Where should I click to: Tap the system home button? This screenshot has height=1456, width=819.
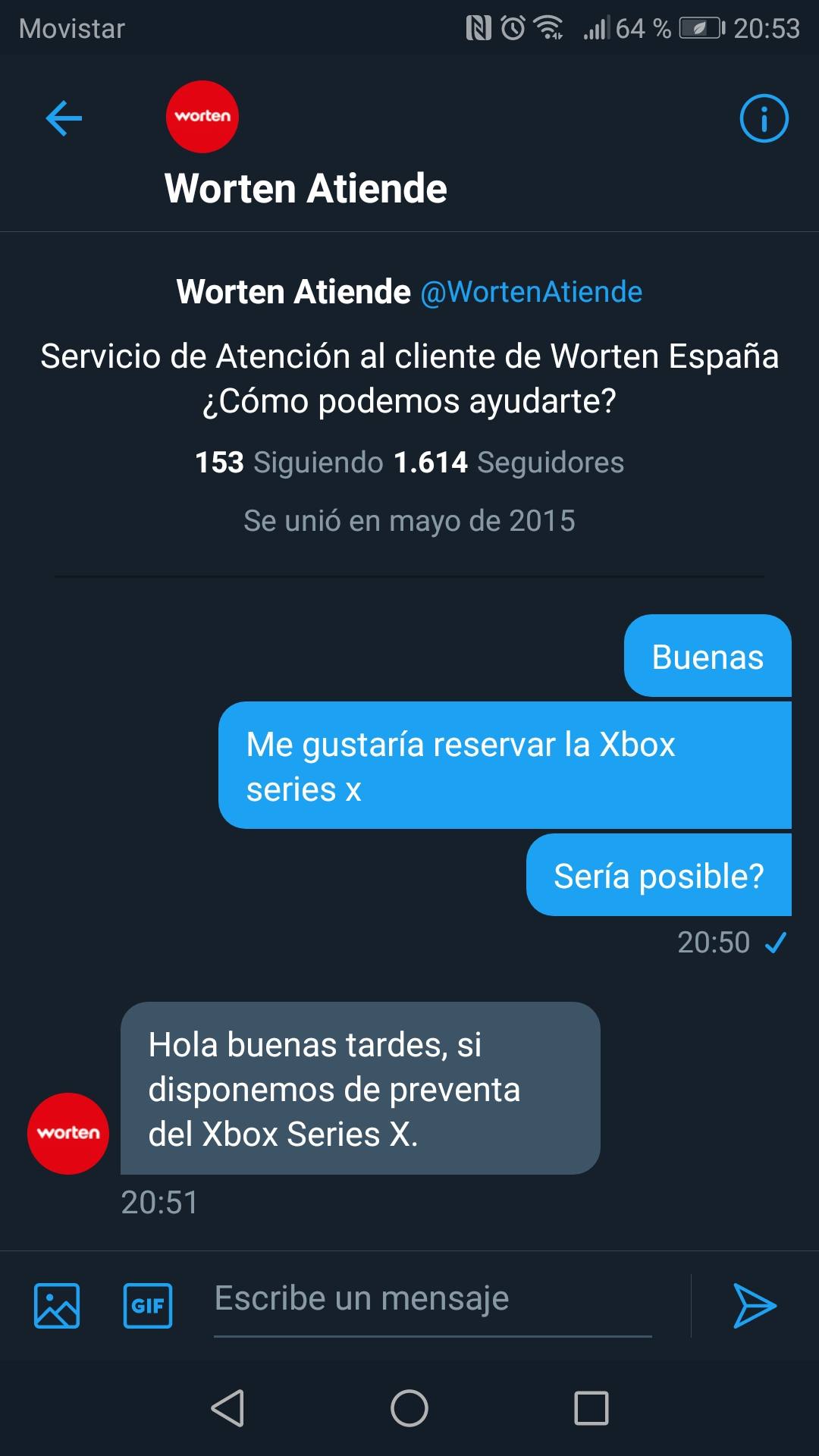(409, 1408)
